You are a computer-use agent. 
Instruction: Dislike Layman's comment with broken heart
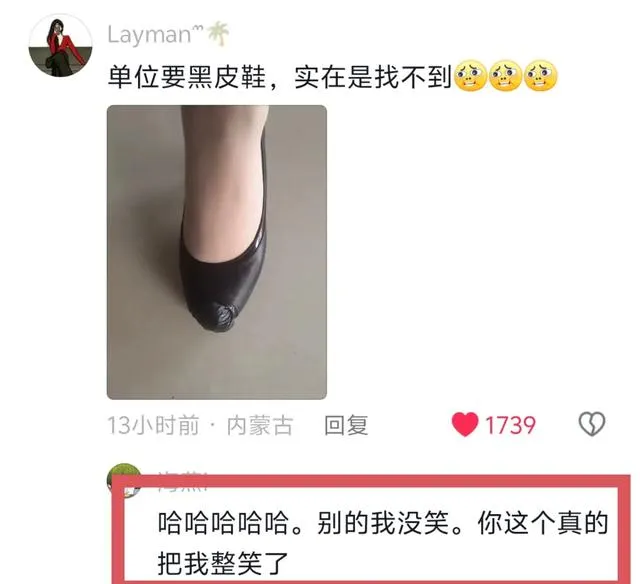tap(592, 424)
